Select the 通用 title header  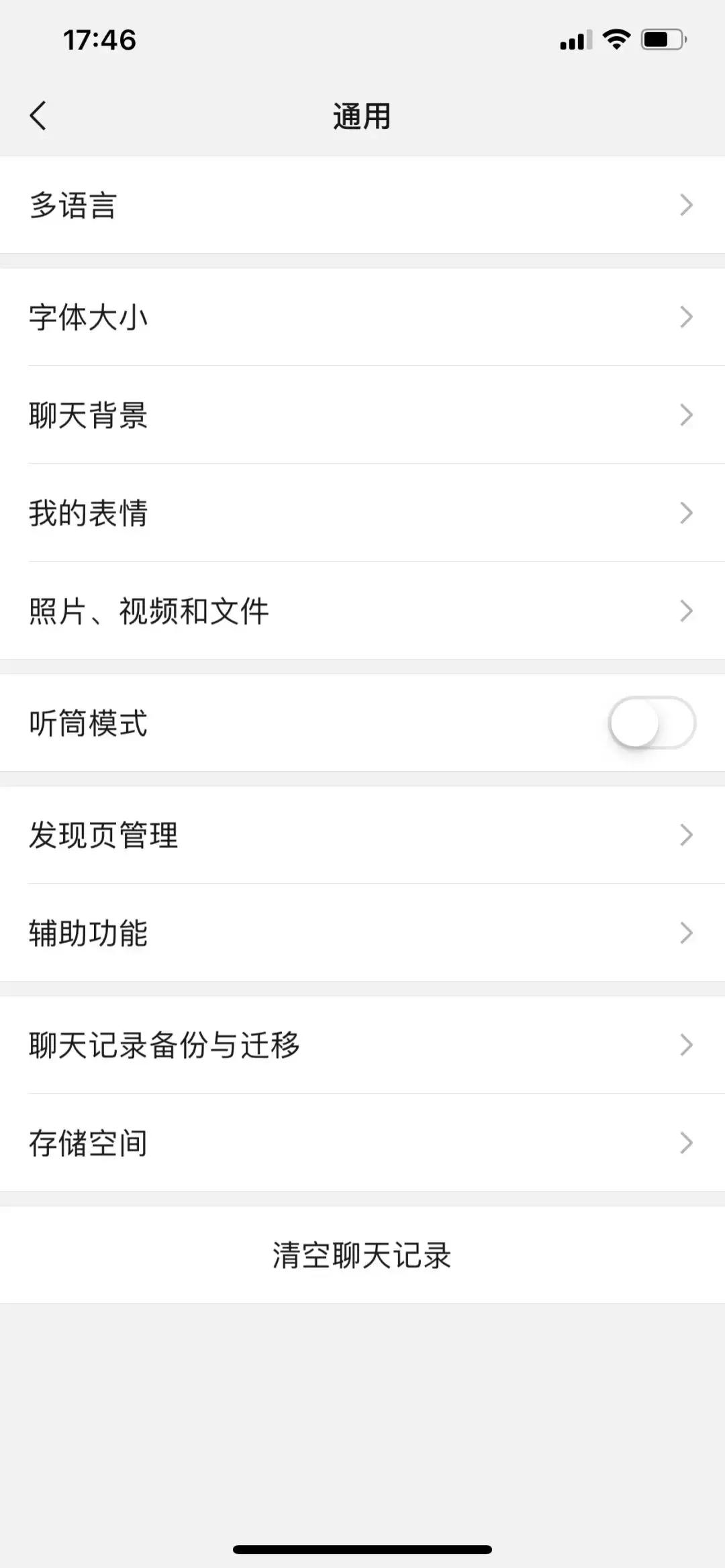[x=362, y=115]
